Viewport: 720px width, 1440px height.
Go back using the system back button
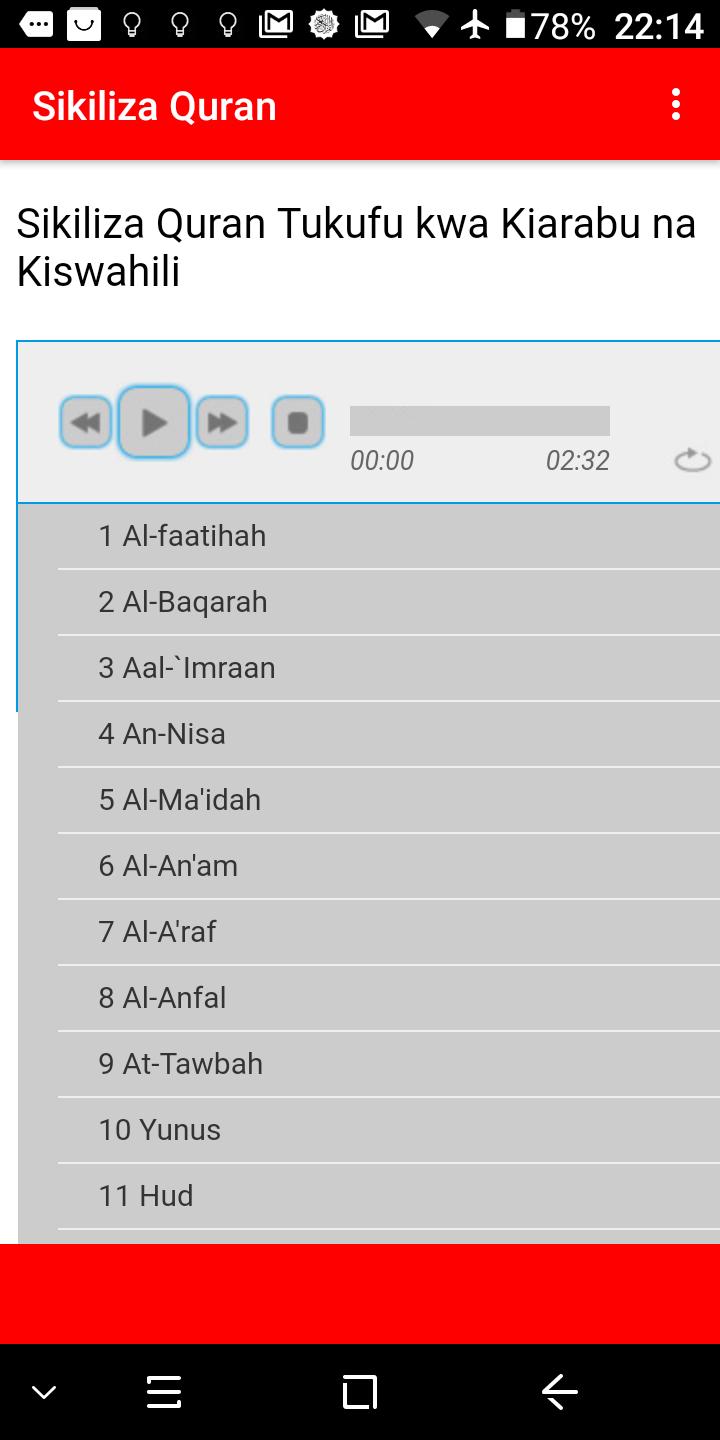tap(560, 1391)
